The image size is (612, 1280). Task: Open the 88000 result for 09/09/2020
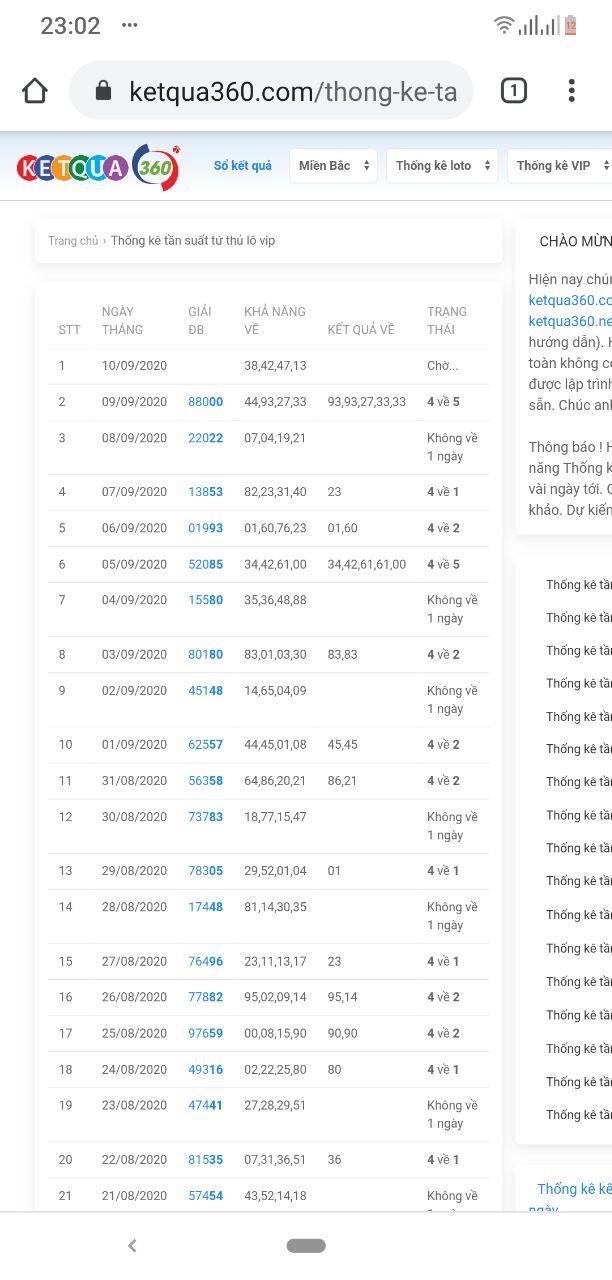click(205, 402)
